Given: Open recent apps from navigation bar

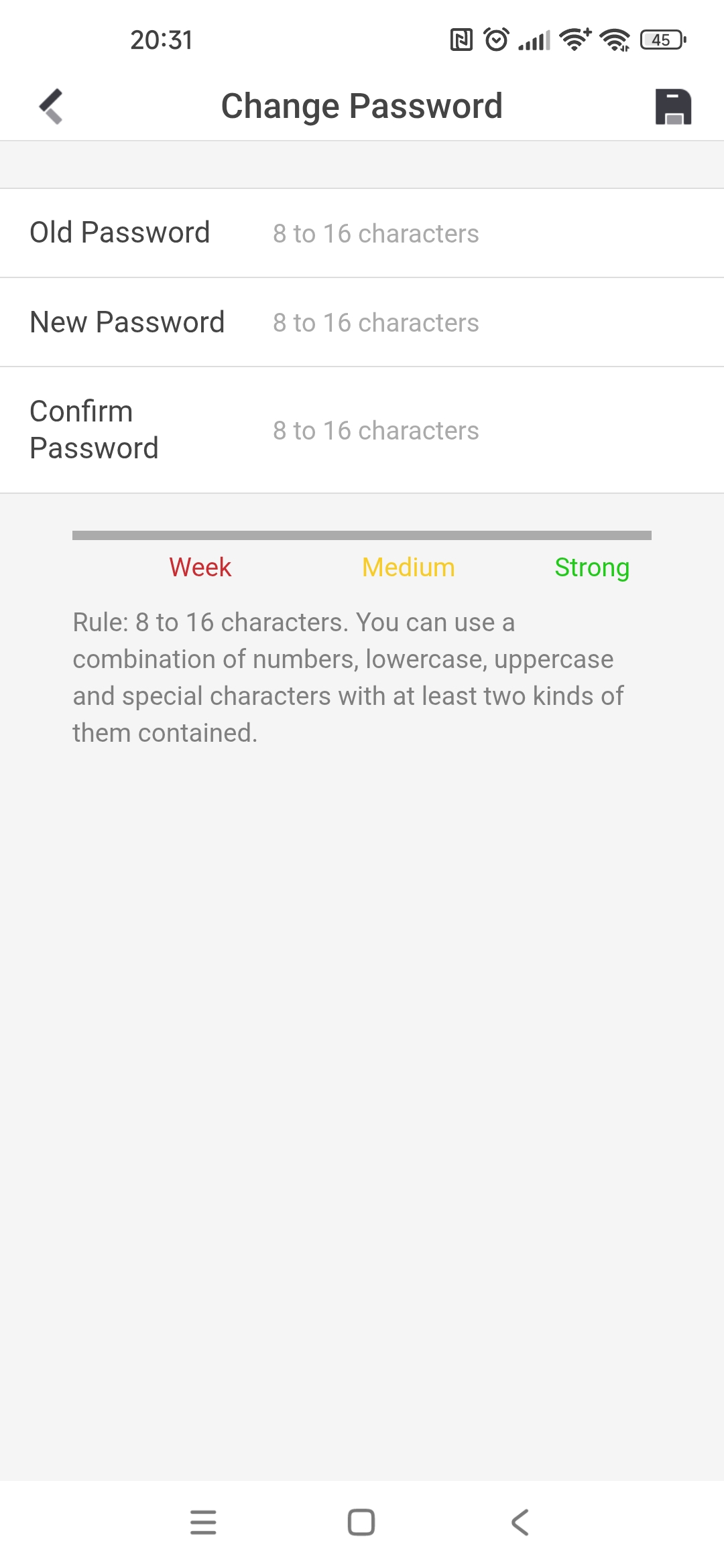Looking at the screenshot, I should tap(203, 1522).
